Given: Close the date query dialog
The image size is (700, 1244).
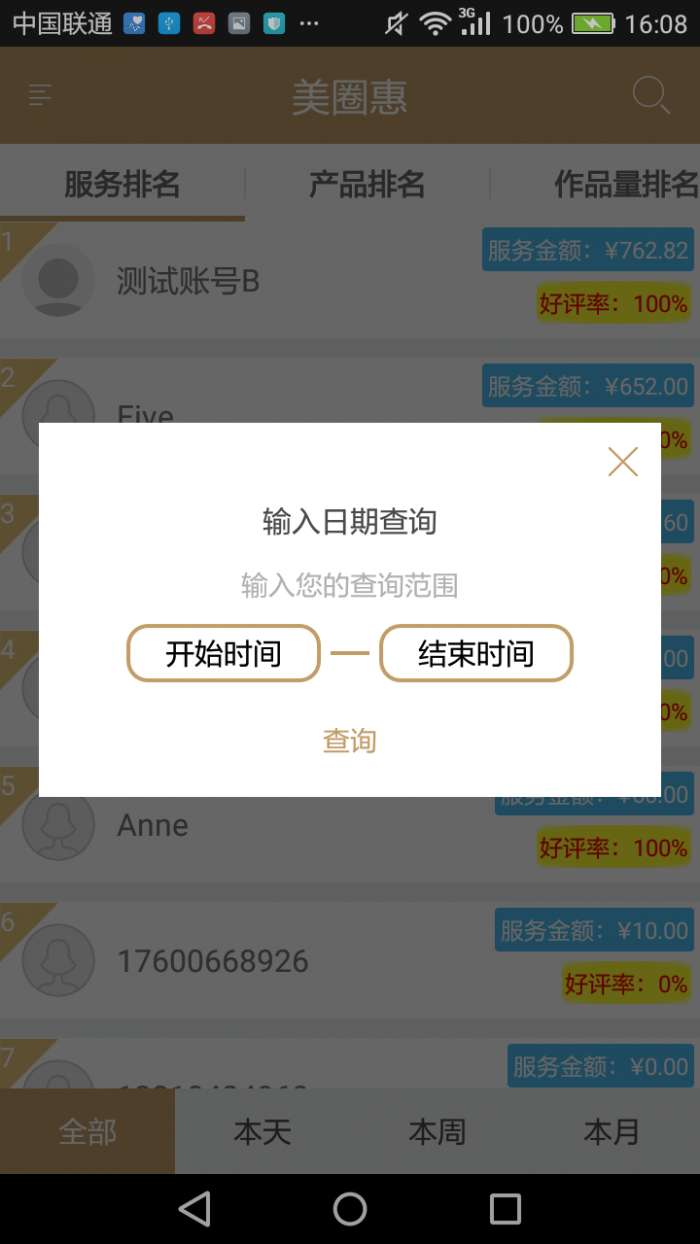Looking at the screenshot, I should coord(622,461).
